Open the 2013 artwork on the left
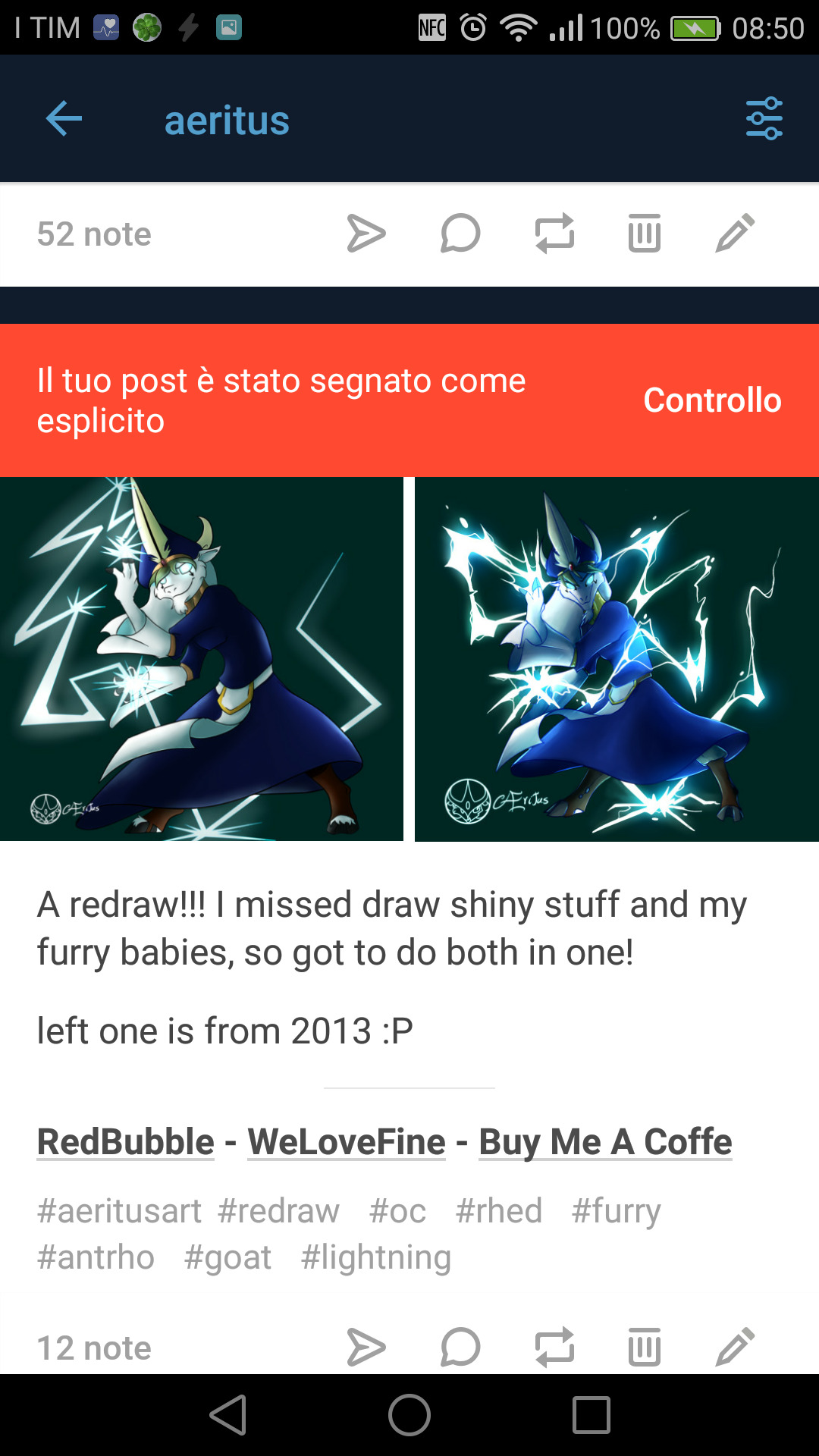Image resolution: width=819 pixels, height=1456 pixels. tap(201, 659)
